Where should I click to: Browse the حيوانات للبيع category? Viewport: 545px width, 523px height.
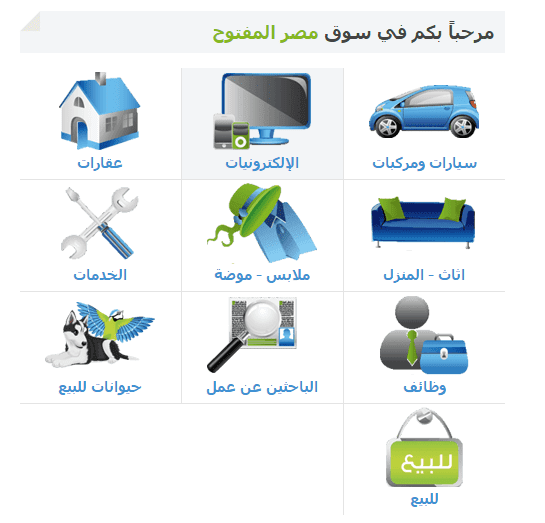(x=100, y=387)
